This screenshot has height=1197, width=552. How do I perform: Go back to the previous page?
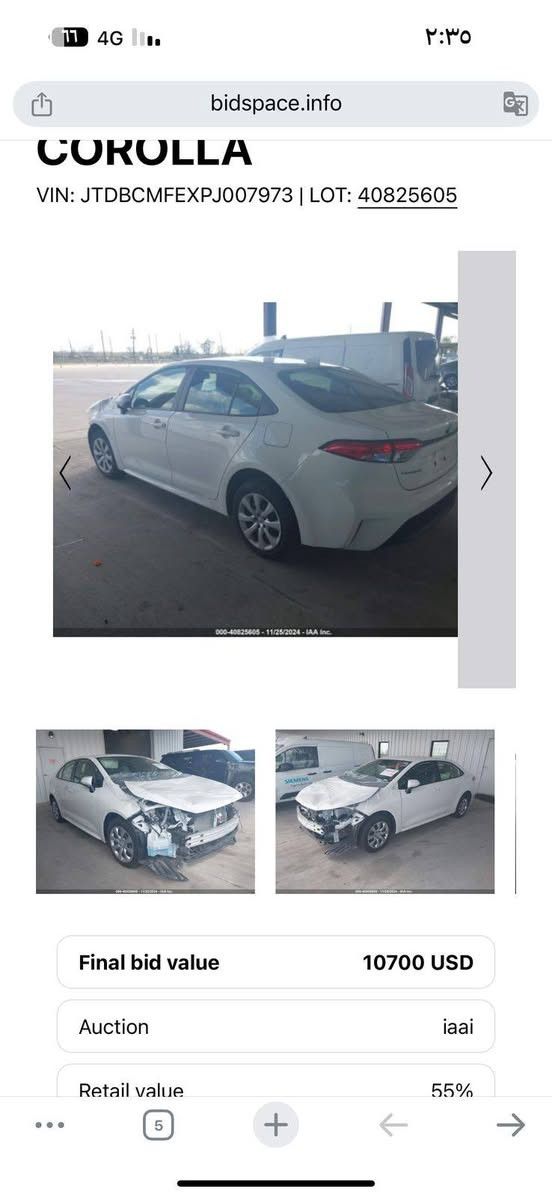393,1124
